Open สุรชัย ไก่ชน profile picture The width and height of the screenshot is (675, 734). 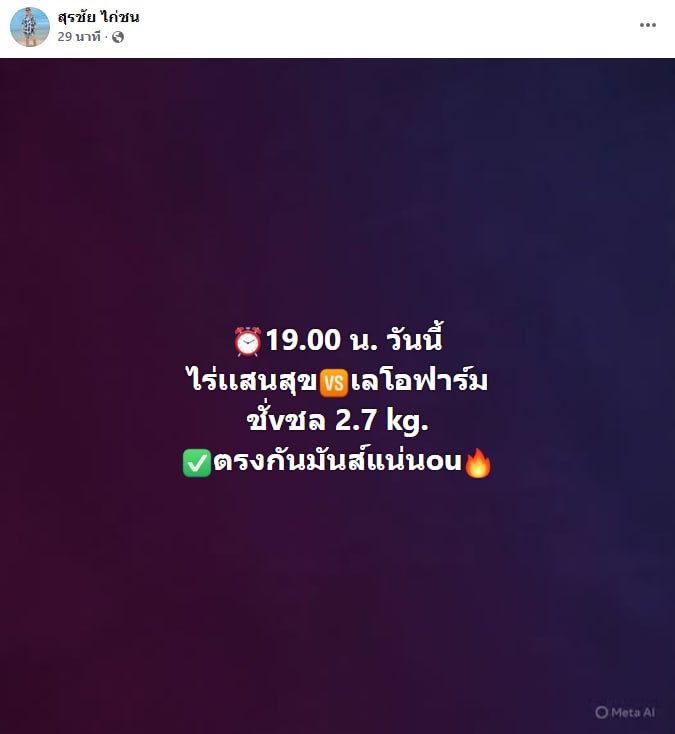(x=30, y=27)
